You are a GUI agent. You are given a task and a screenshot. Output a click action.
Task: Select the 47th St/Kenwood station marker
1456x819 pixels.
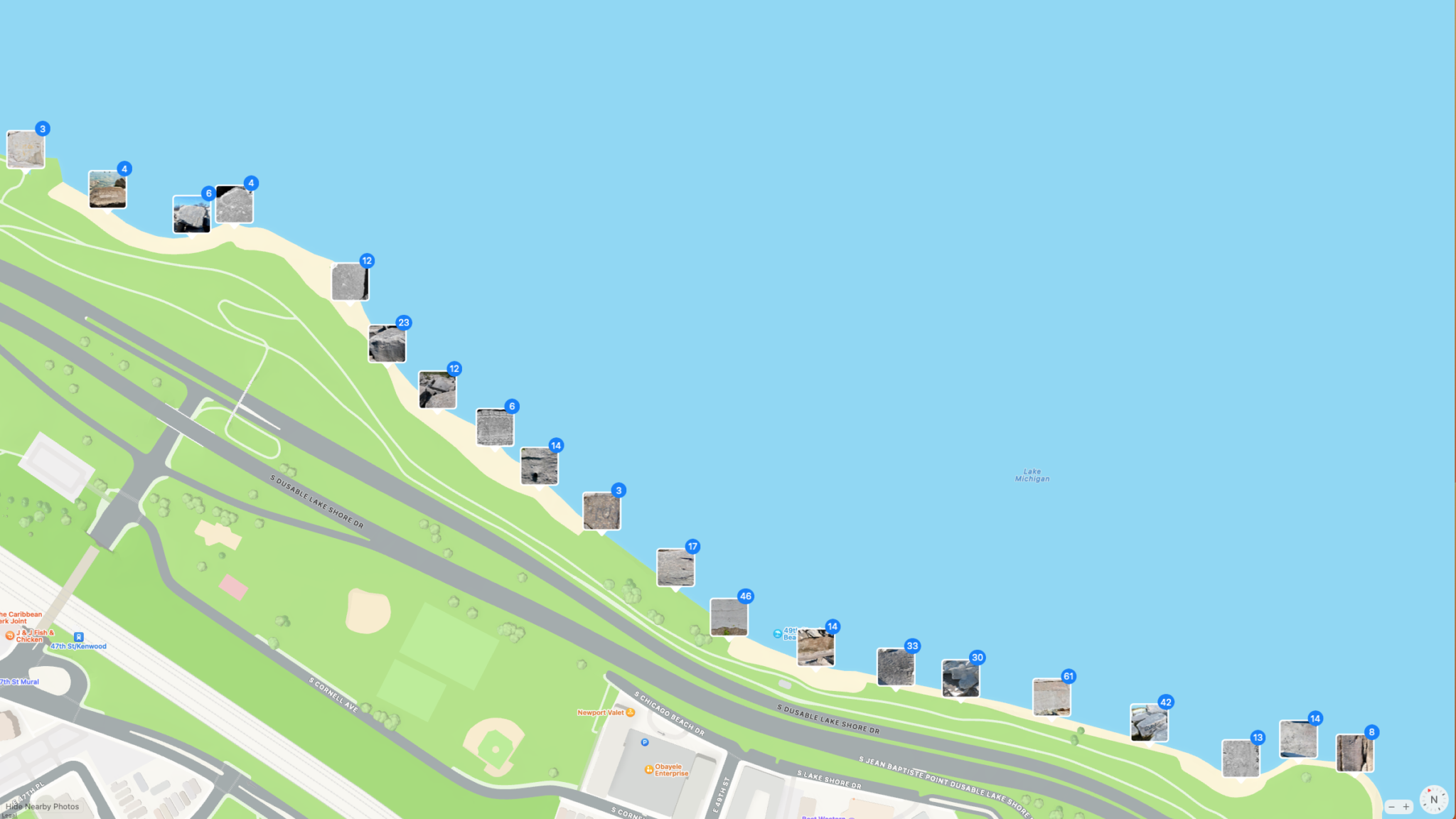(x=79, y=637)
